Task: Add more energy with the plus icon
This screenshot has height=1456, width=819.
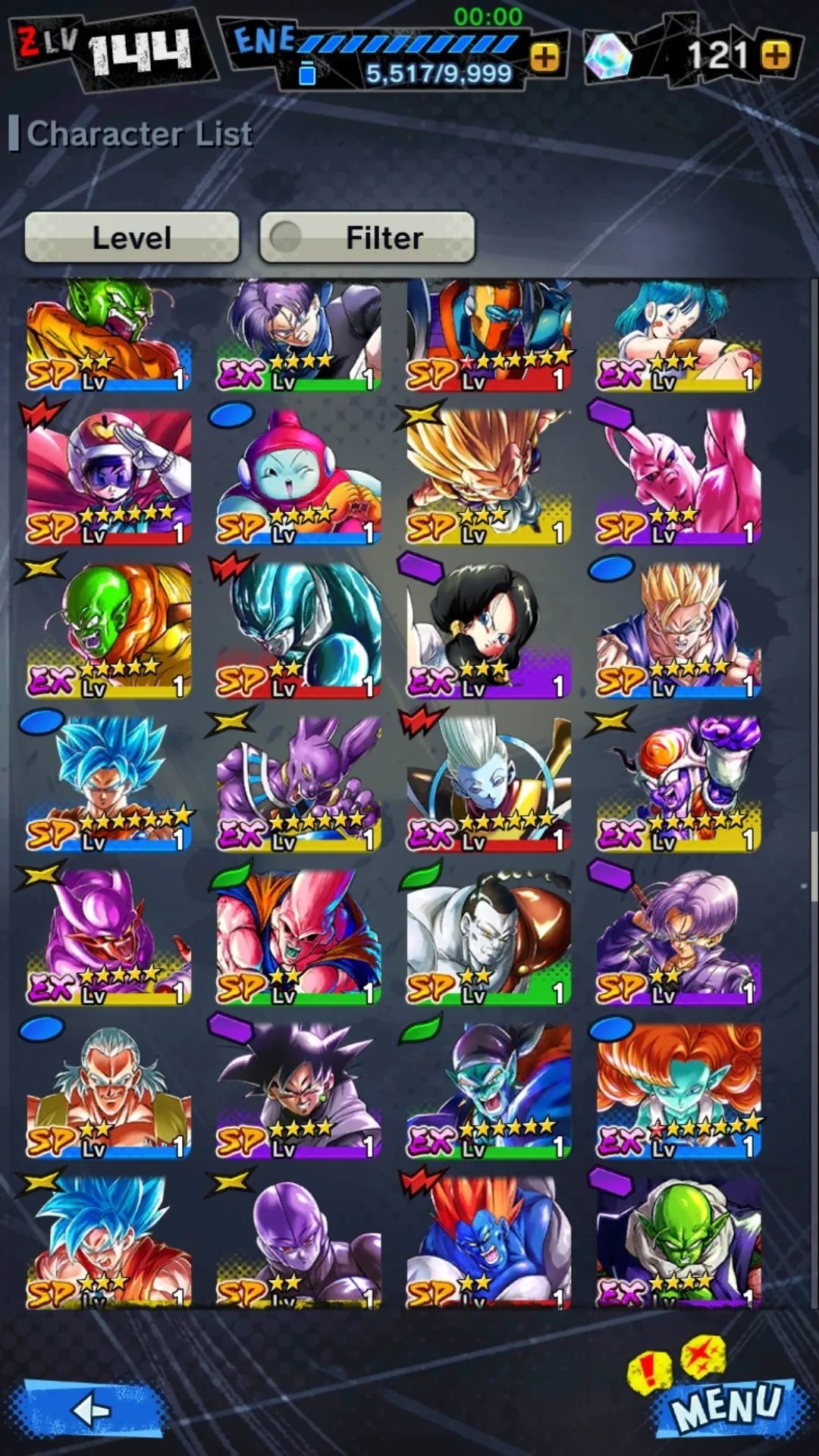Action: (544, 57)
